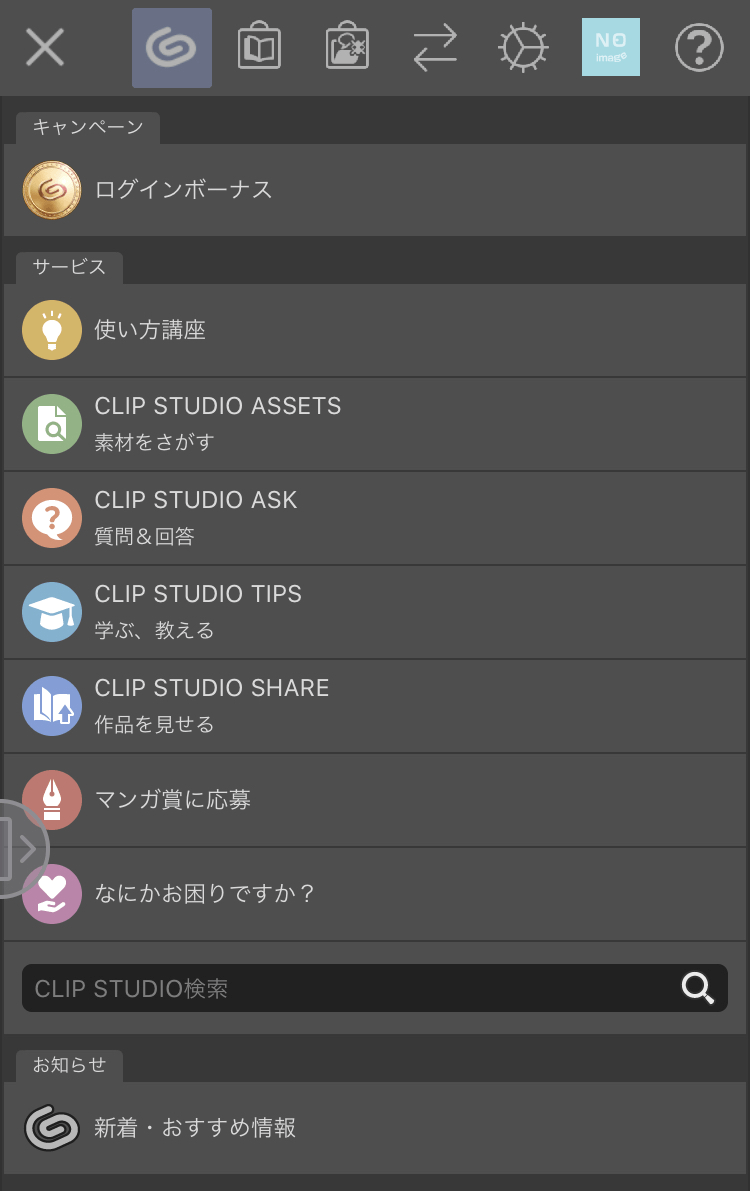Click the manage works bag icon
Viewport: 750px width, 1191px height.
[x=346, y=47]
